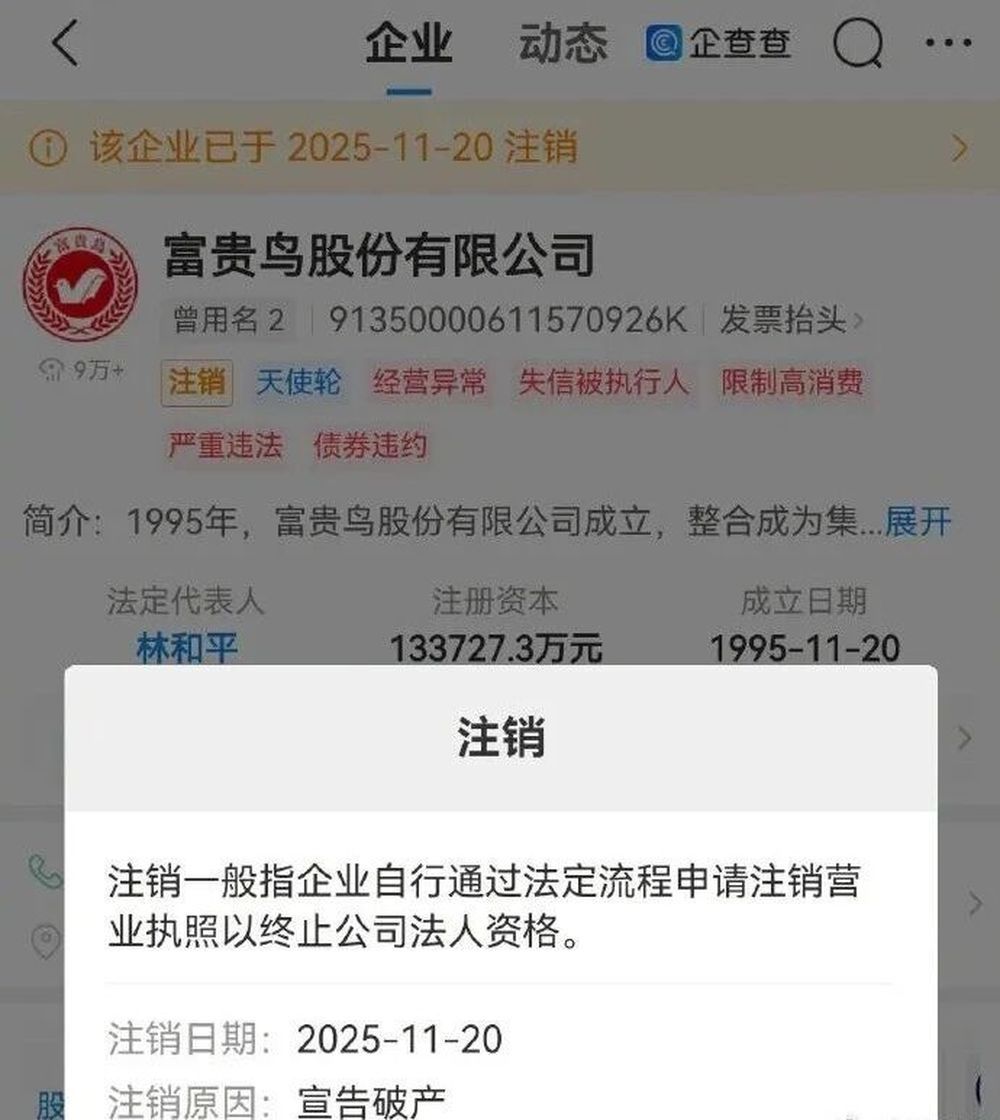Go back using the top-left arrow
The image size is (1000, 1120).
65,45
